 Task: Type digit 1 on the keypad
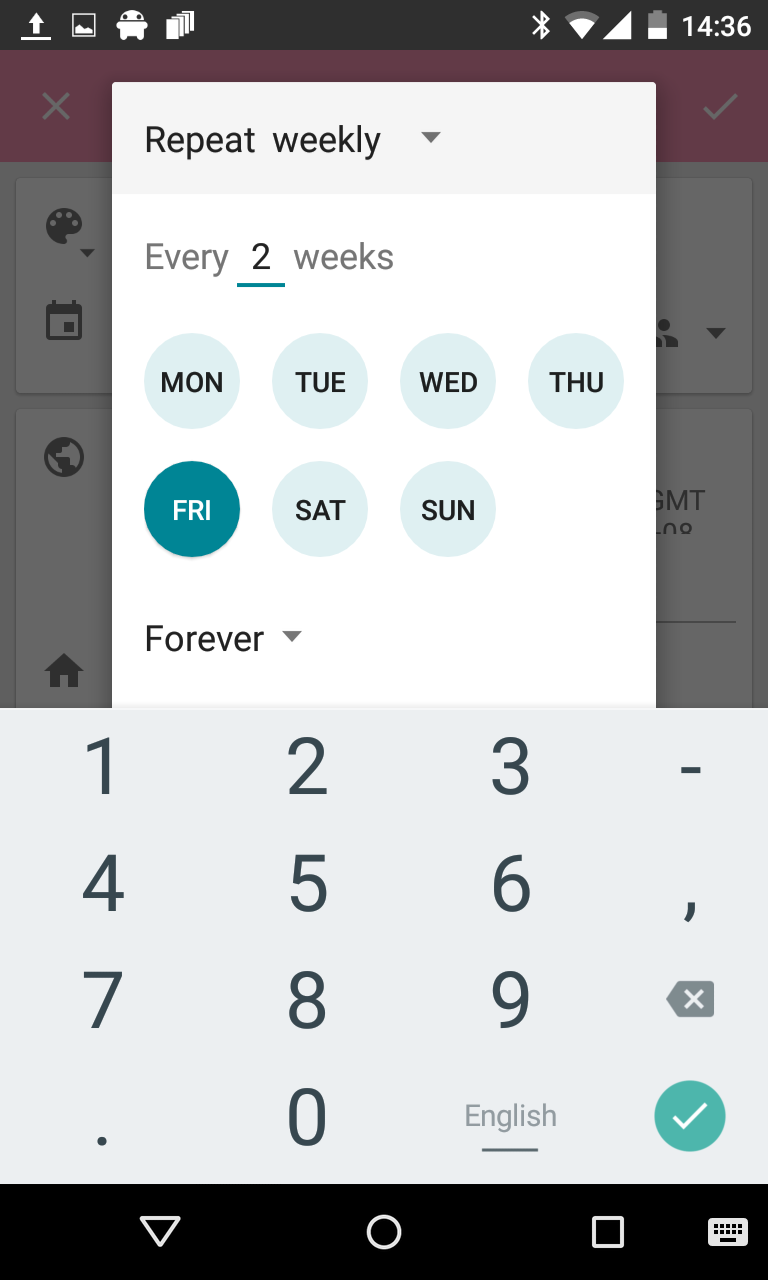102,768
